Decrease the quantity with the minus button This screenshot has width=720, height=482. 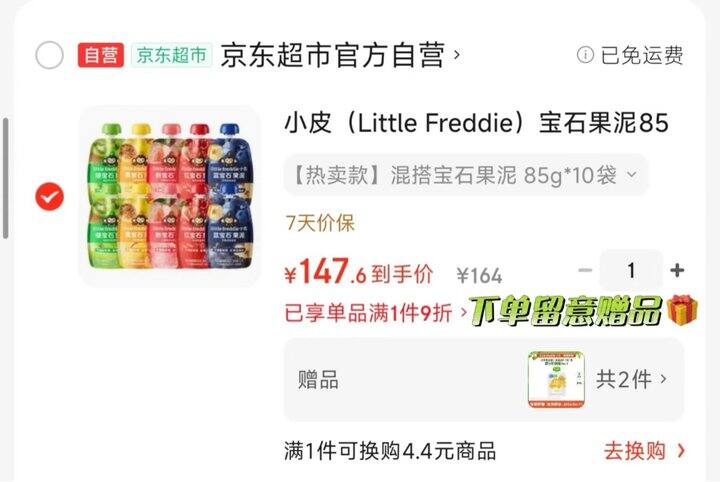click(x=587, y=270)
